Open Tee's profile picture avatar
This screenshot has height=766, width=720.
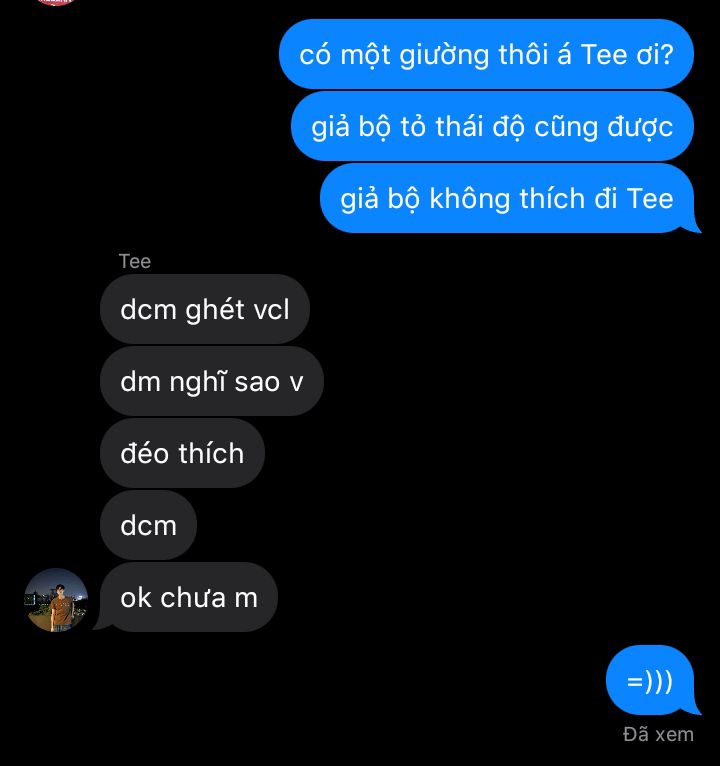(56, 600)
